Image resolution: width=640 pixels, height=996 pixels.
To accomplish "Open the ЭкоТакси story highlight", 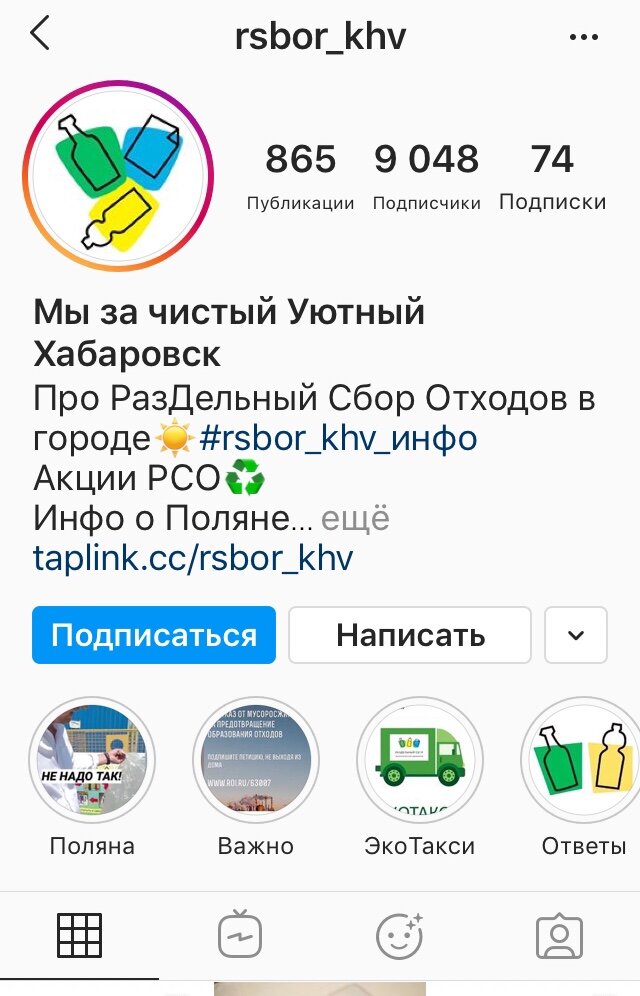I will [x=420, y=760].
